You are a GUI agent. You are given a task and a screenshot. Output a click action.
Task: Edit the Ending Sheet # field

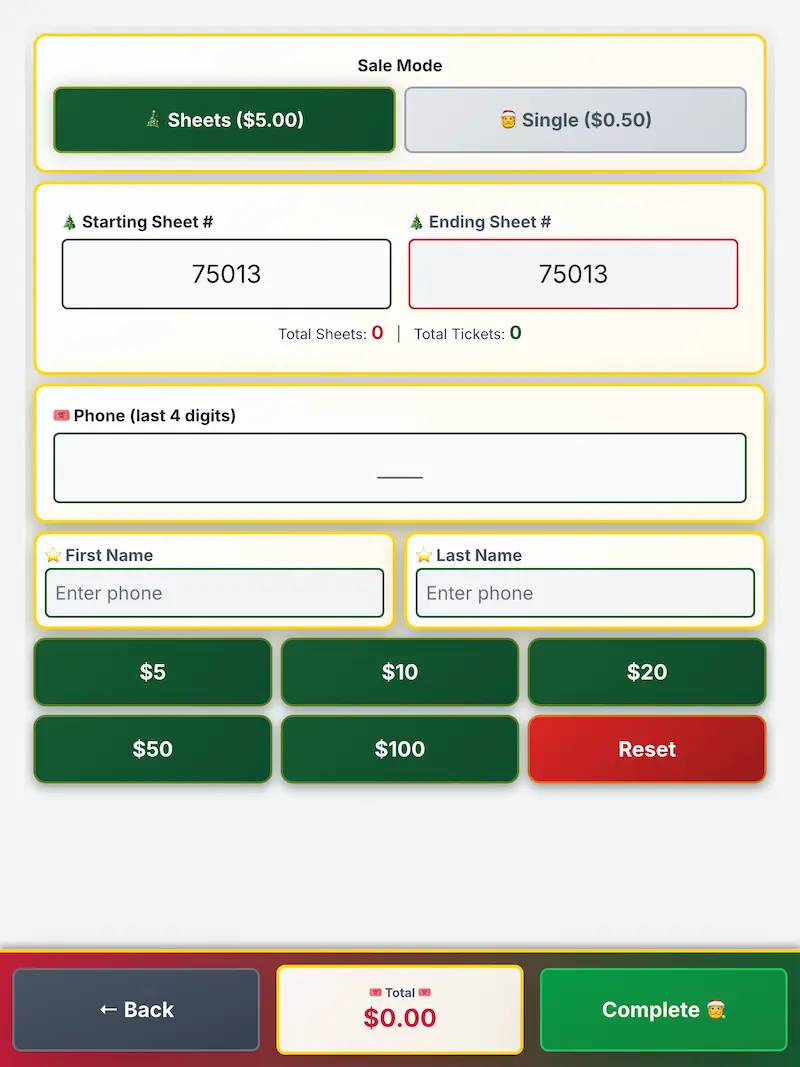tap(573, 274)
